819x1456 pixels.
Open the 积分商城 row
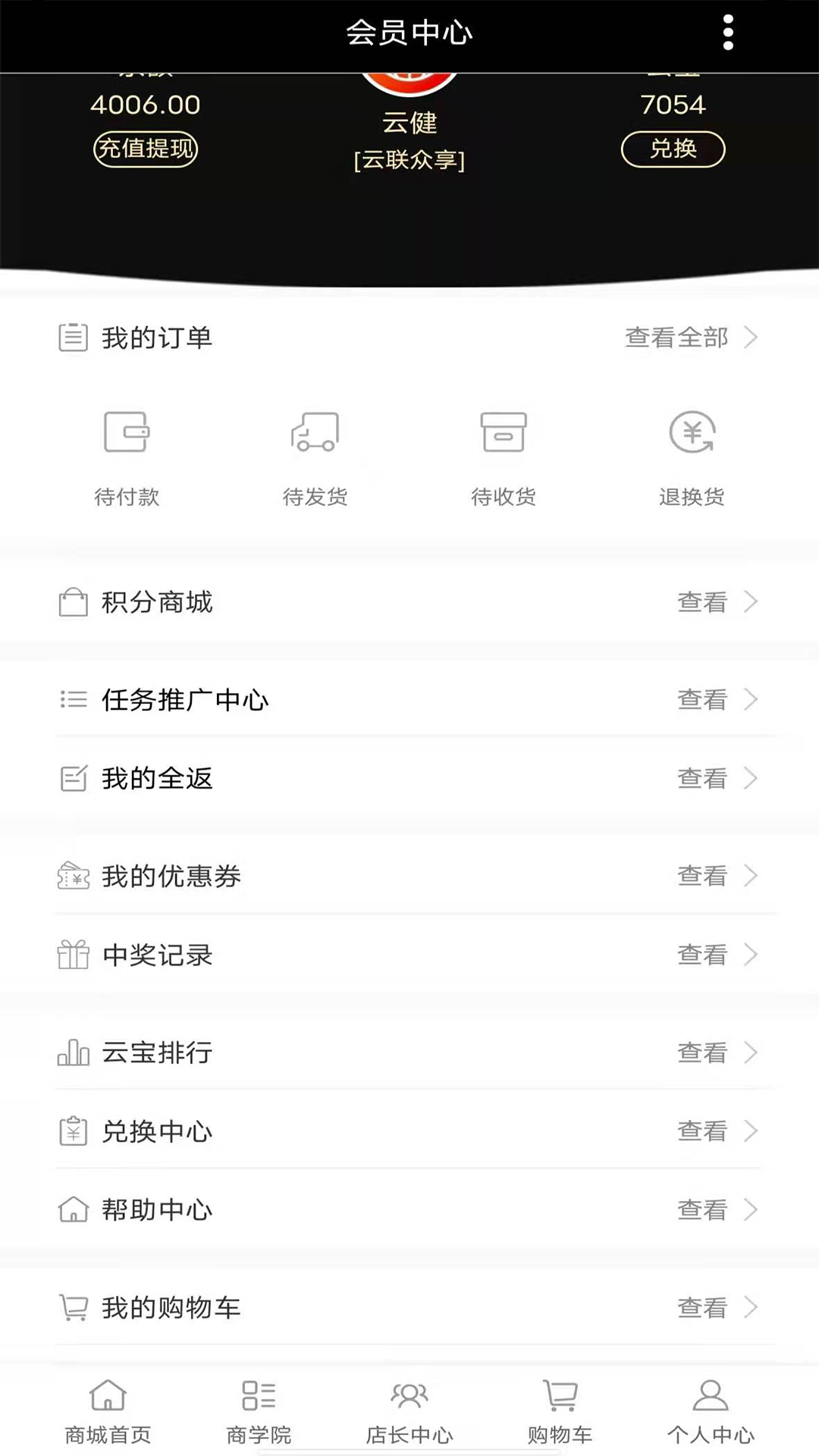409,602
